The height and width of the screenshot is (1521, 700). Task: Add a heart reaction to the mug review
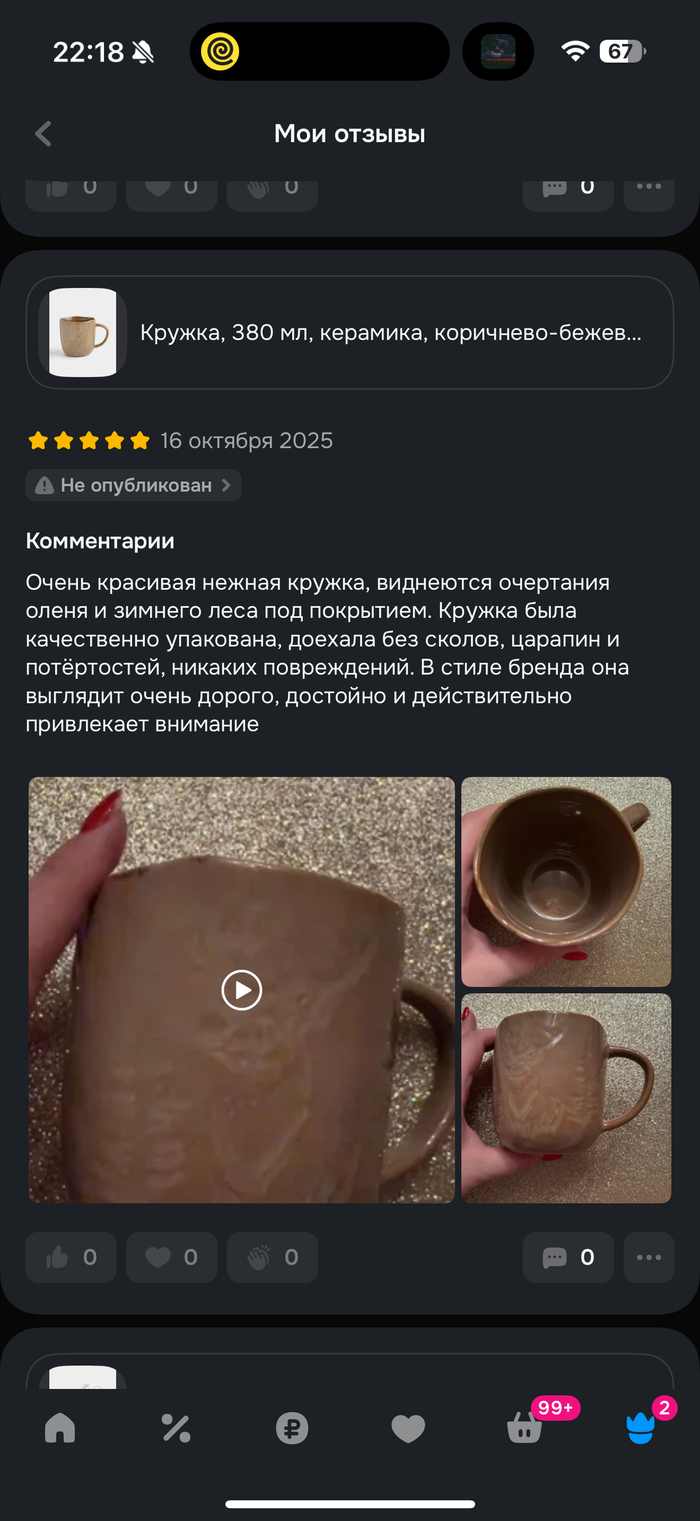[171, 1257]
